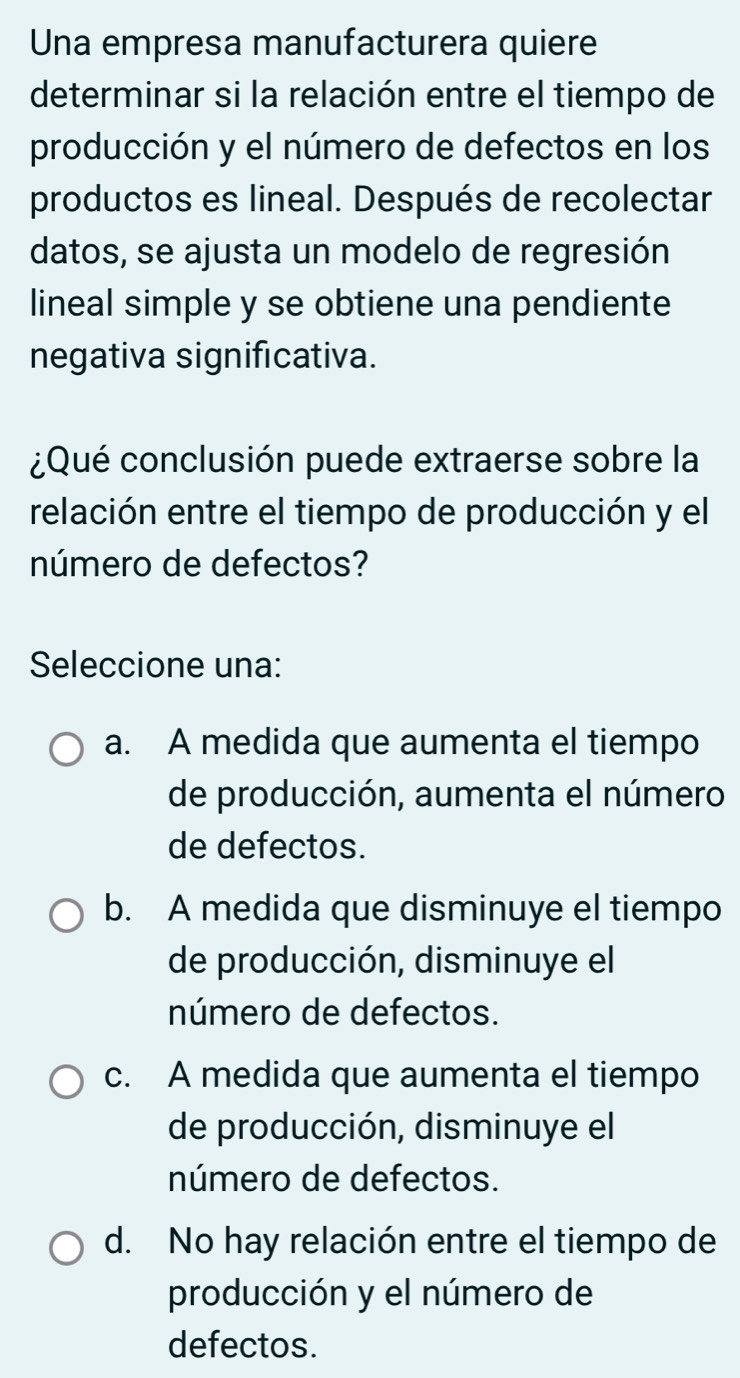The image size is (740, 1378).
Task: Choose option b, less time fewer defects
Action: pos(68,916)
